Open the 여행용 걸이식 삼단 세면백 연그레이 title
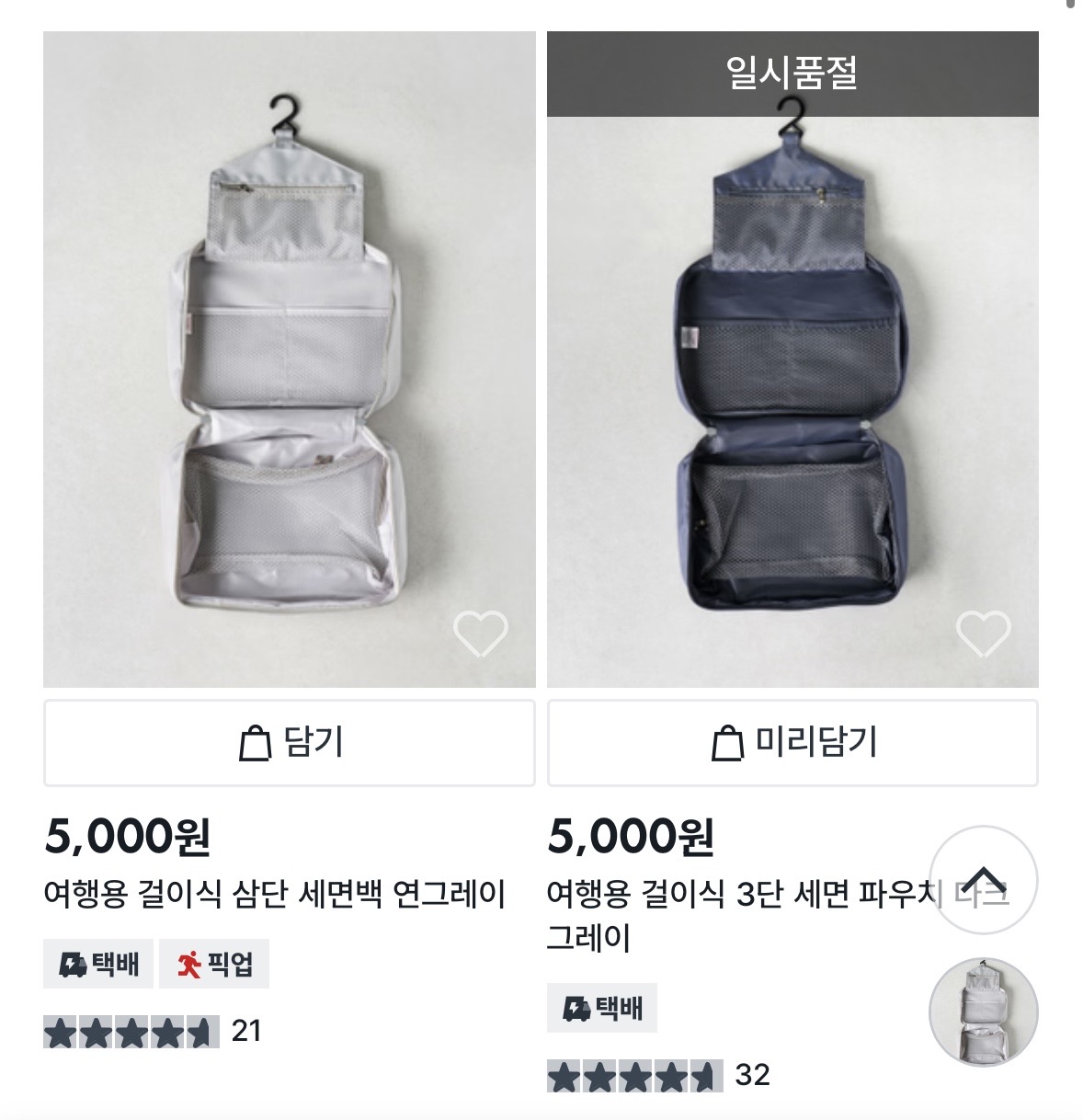Image resolution: width=1083 pixels, height=1120 pixels. pyautogui.click(x=275, y=894)
